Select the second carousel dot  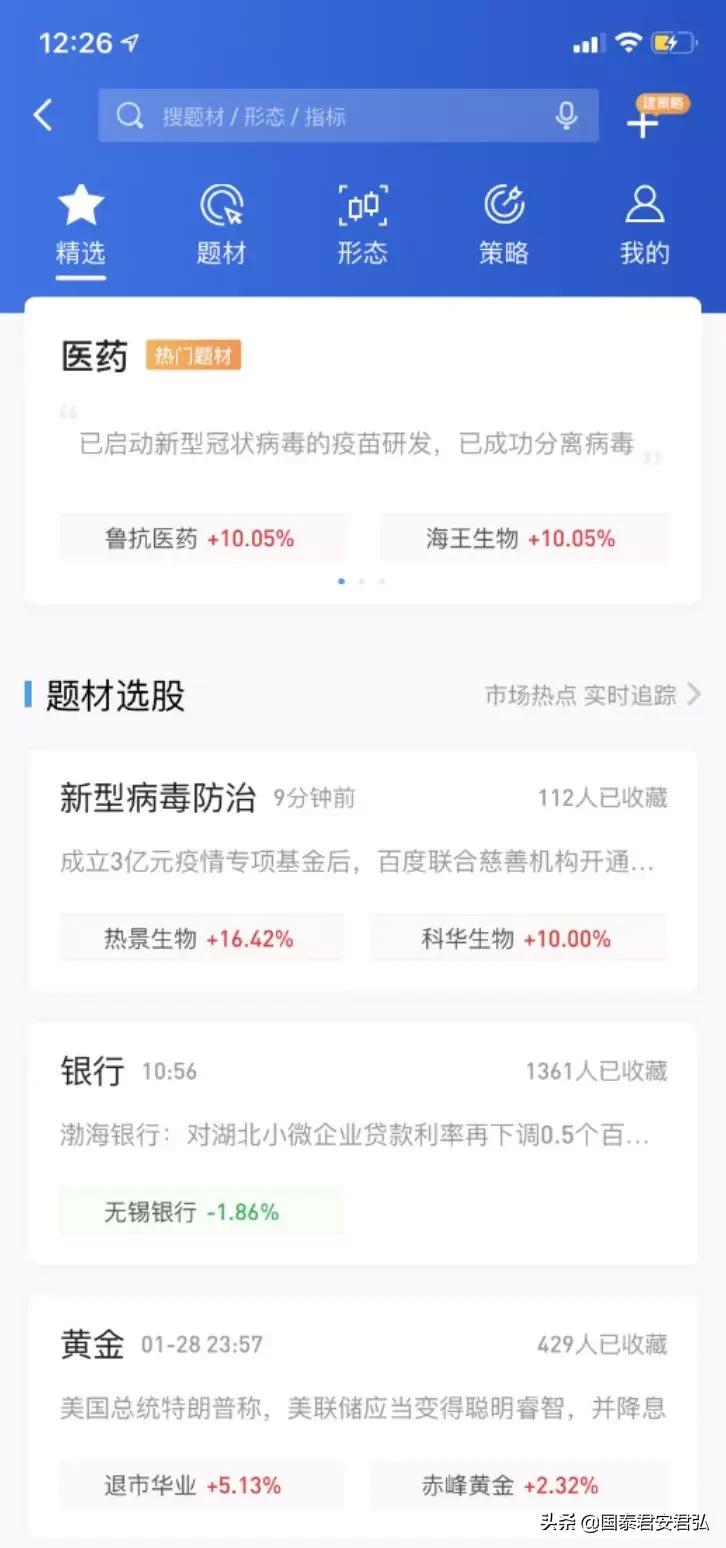(x=361, y=581)
